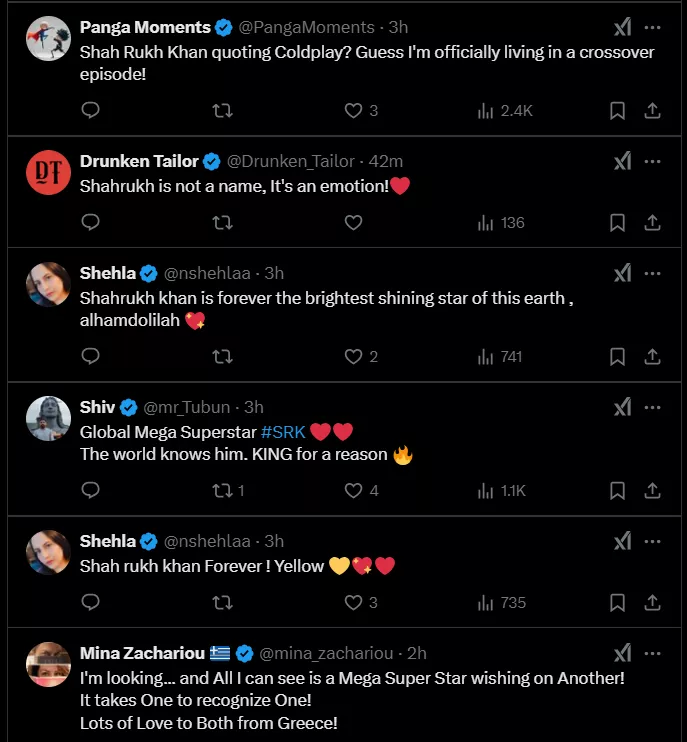Image resolution: width=687 pixels, height=742 pixels.
Task: Open the @mr_Tubun handle
Action: coord(191,407)
